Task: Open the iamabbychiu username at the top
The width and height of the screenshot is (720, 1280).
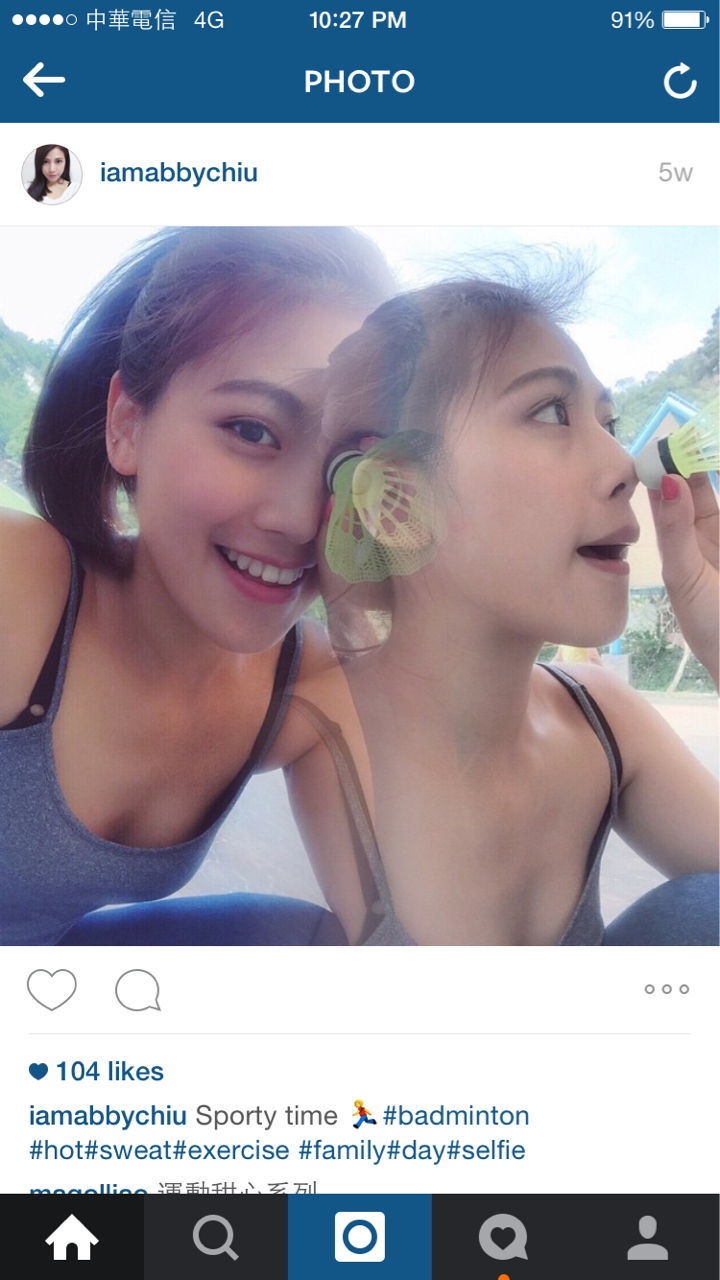Action: (179, 173)
